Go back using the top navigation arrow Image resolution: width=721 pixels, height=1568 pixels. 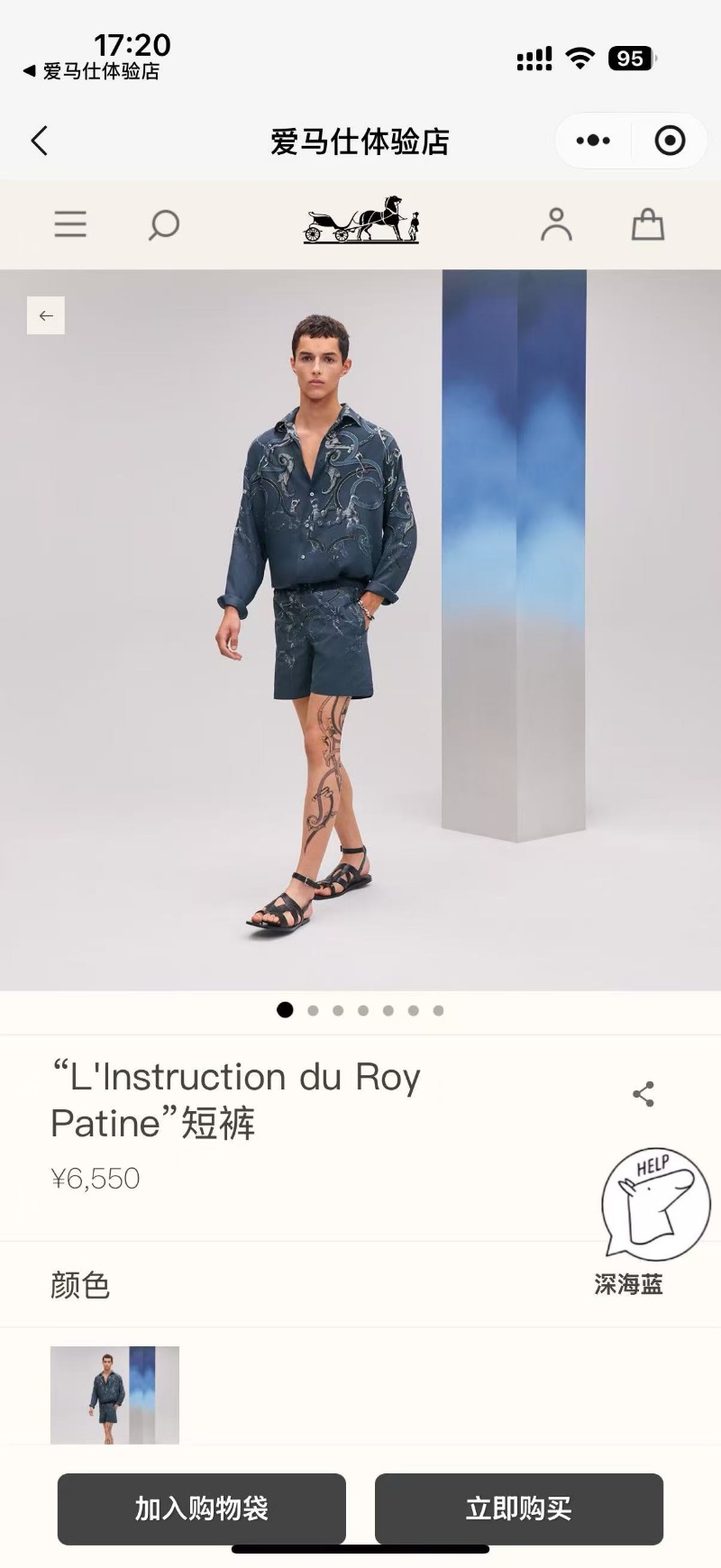(x=39, y=141)
